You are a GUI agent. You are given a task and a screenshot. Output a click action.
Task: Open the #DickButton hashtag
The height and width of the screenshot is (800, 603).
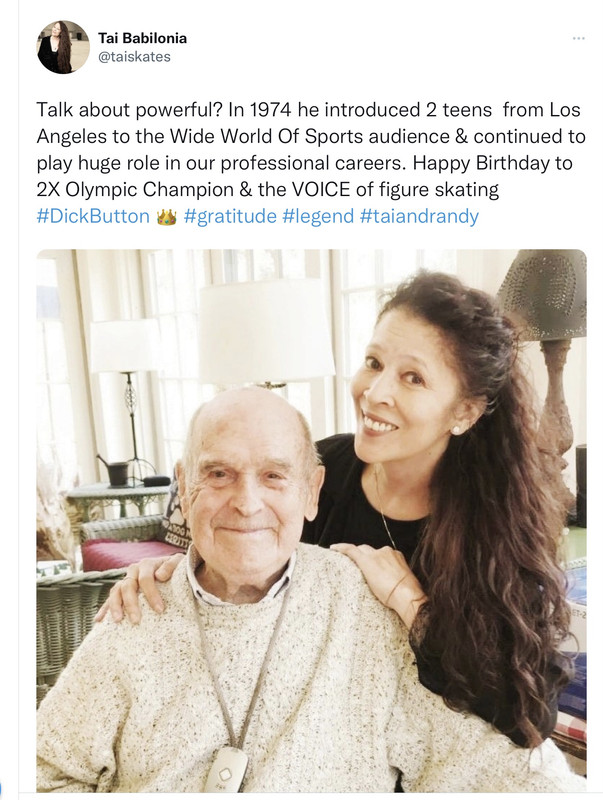(93, 216)
